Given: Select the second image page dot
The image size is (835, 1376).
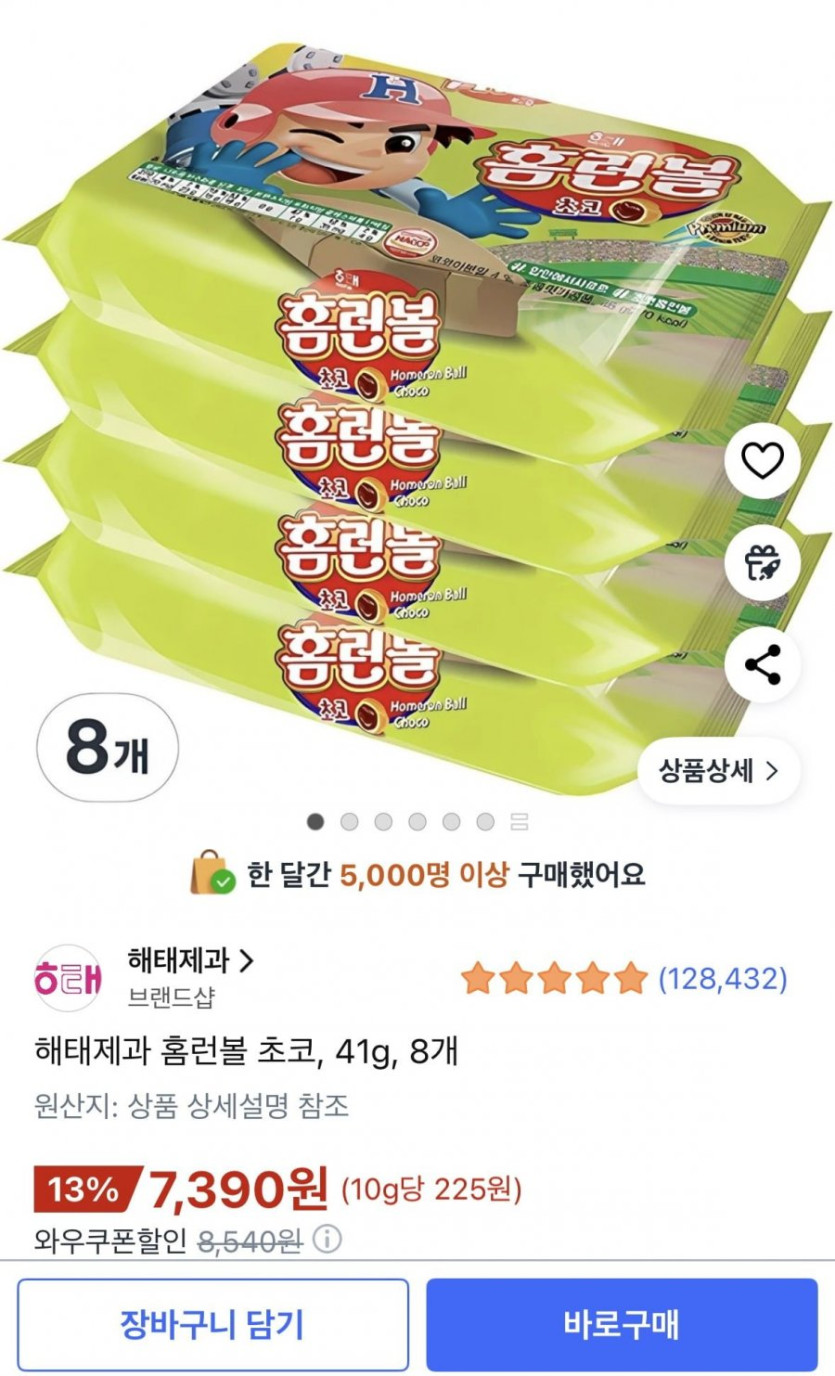Looking at the screenshot, I should 349,822.
